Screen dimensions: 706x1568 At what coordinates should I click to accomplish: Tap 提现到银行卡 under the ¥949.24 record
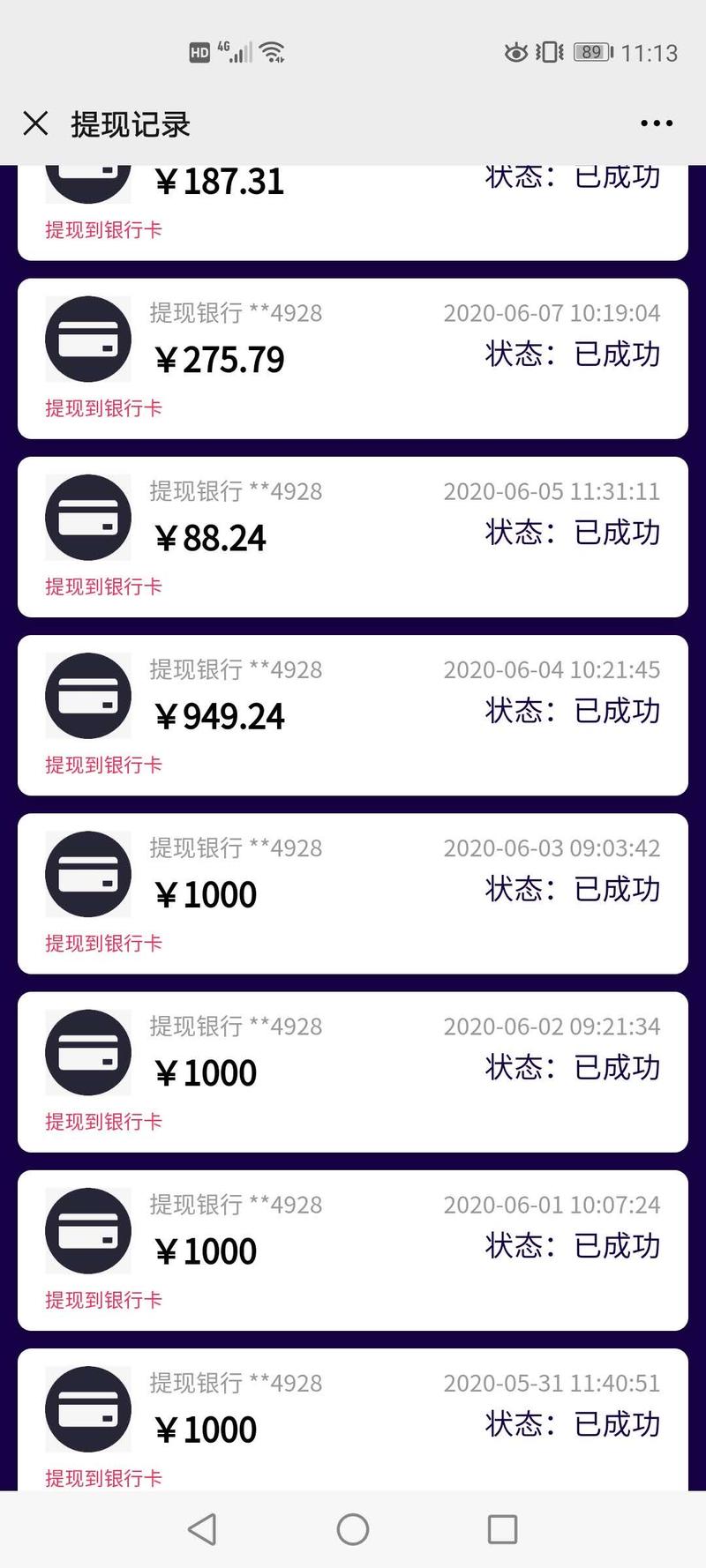coord(102,766)
